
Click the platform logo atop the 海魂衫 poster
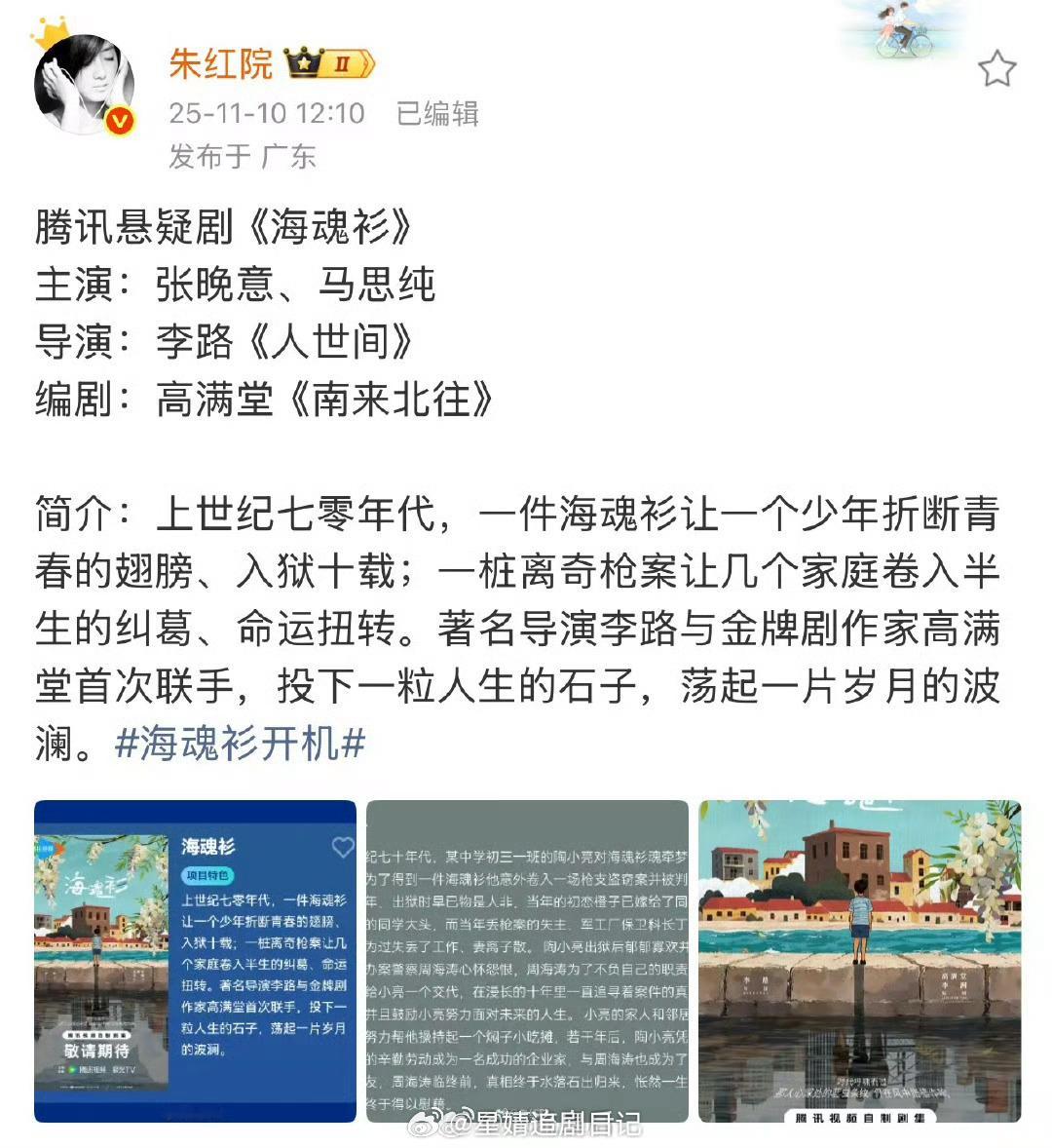pyautogui.click(x=47, y=849)
